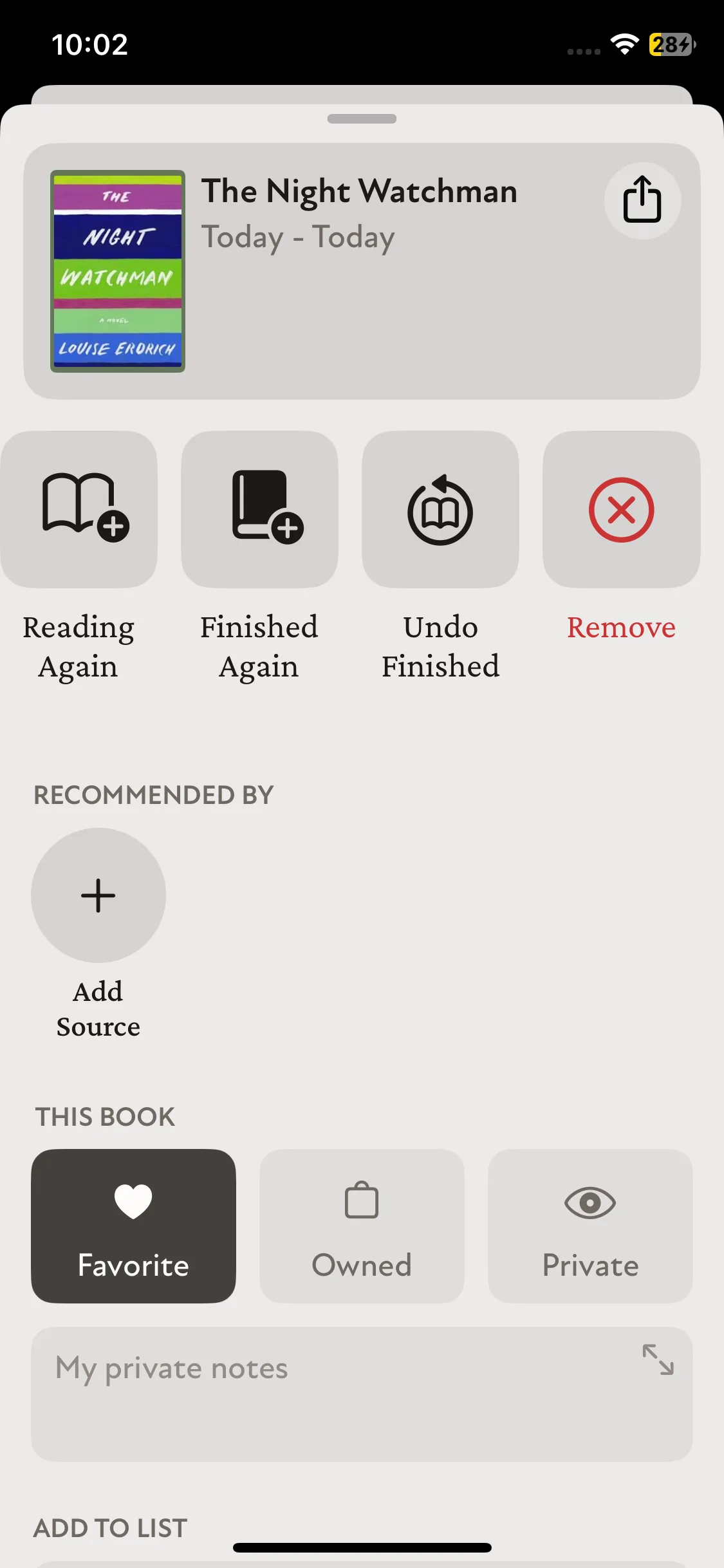The width and height of the screenshot is (724, 1568).
Task: Make this book Private
Action: (x=590, y=1226)
